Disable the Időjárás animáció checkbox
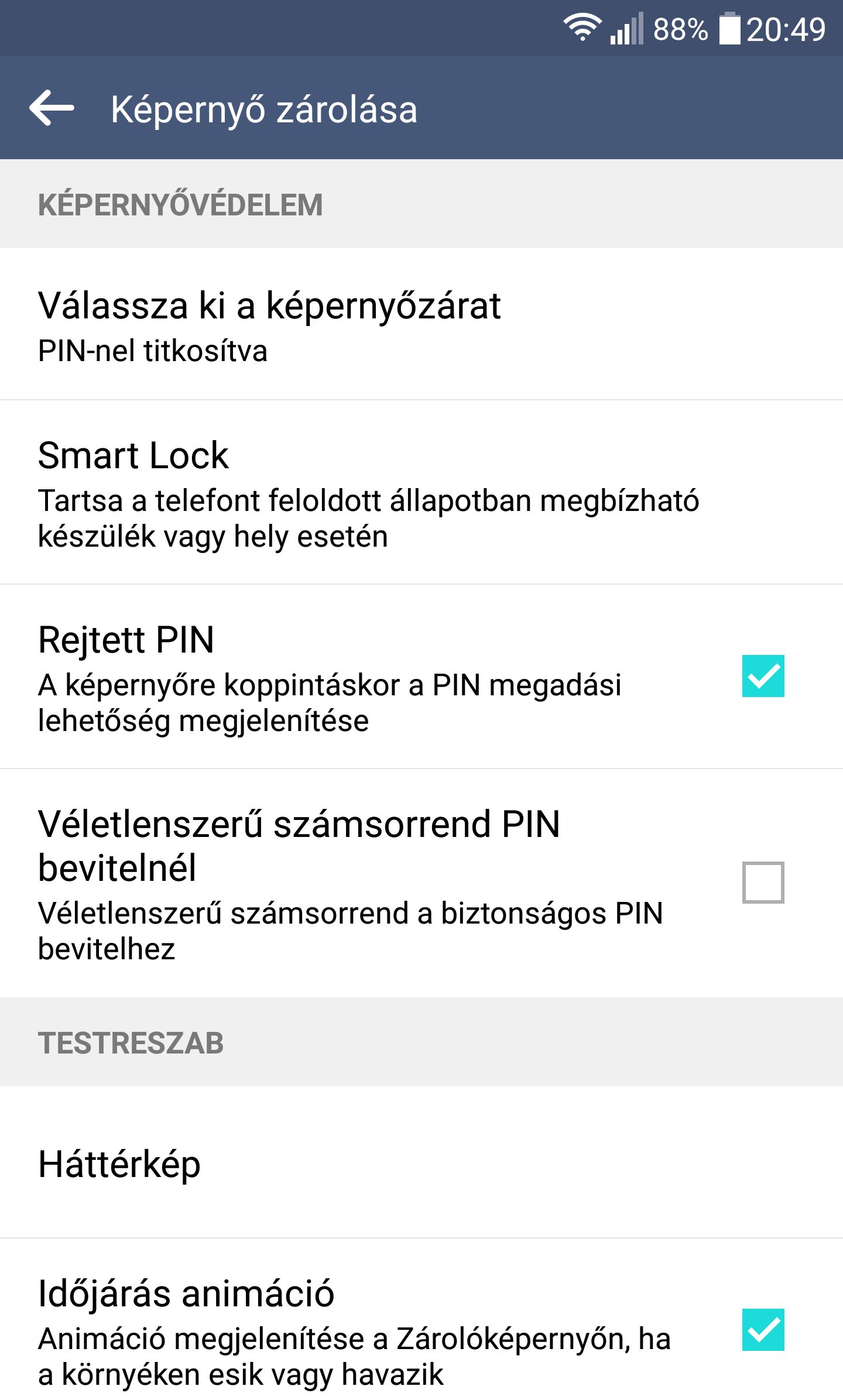This screenshot has height=1400, width=843. 762,1329
